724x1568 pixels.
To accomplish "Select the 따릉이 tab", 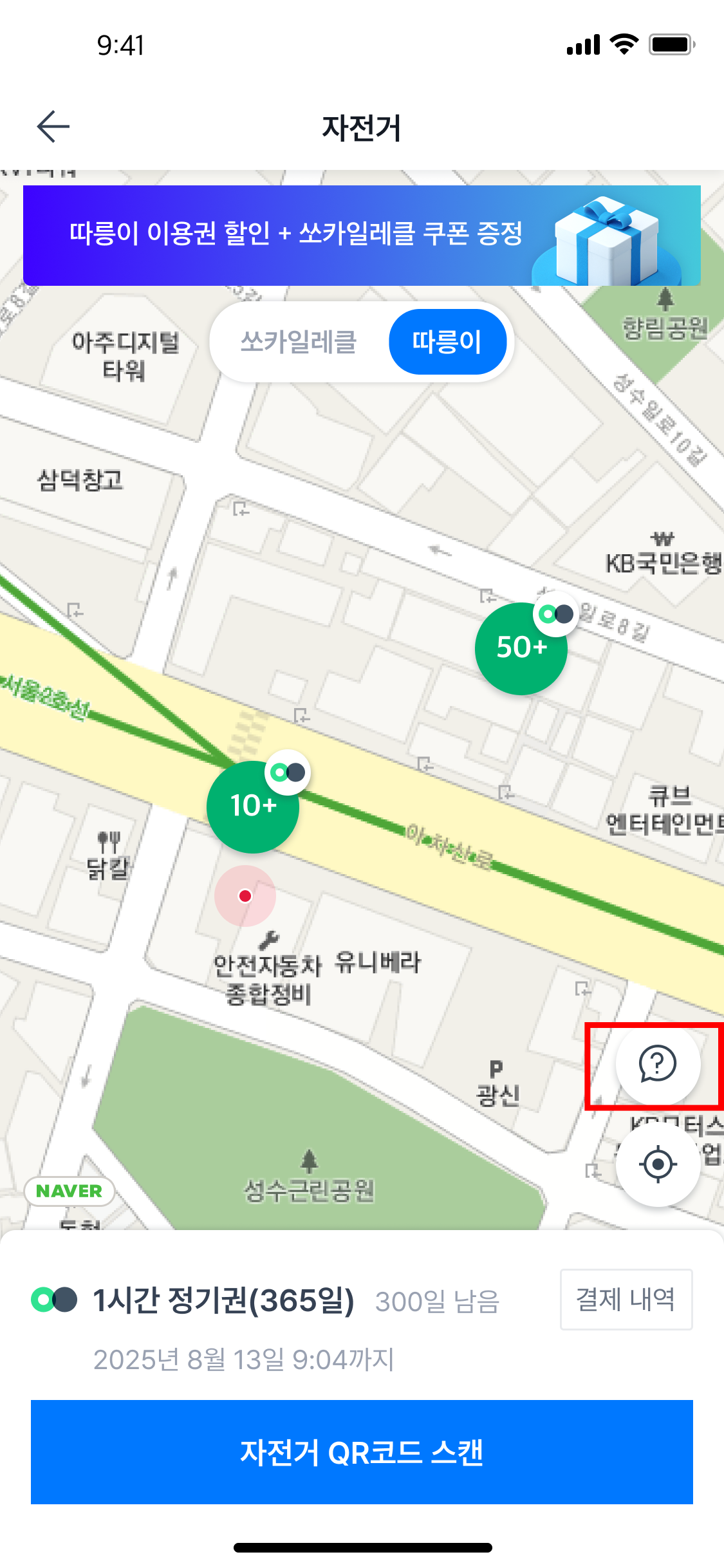I will pos(447,342).
